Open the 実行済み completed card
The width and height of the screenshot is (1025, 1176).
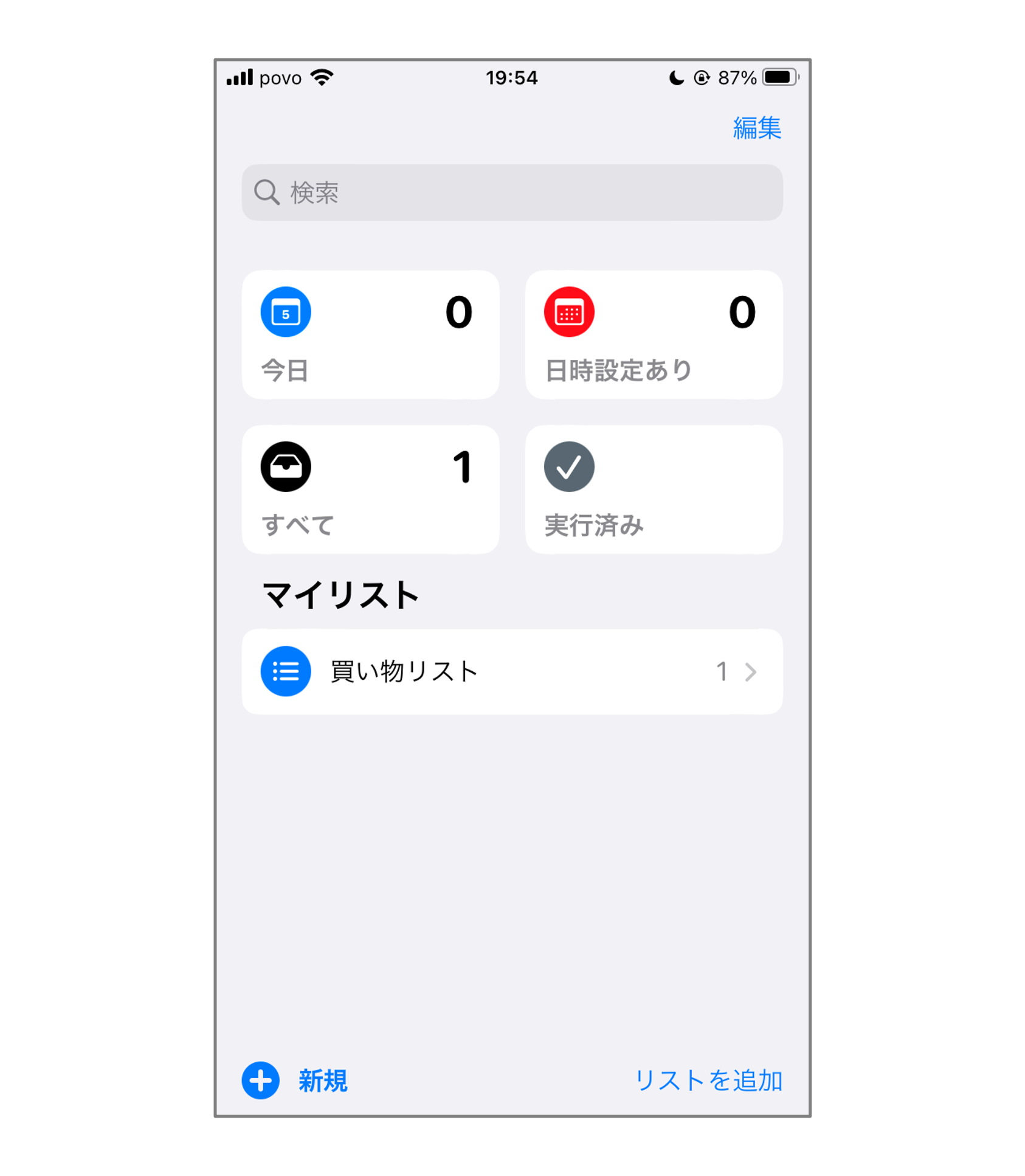click(654, 489)
